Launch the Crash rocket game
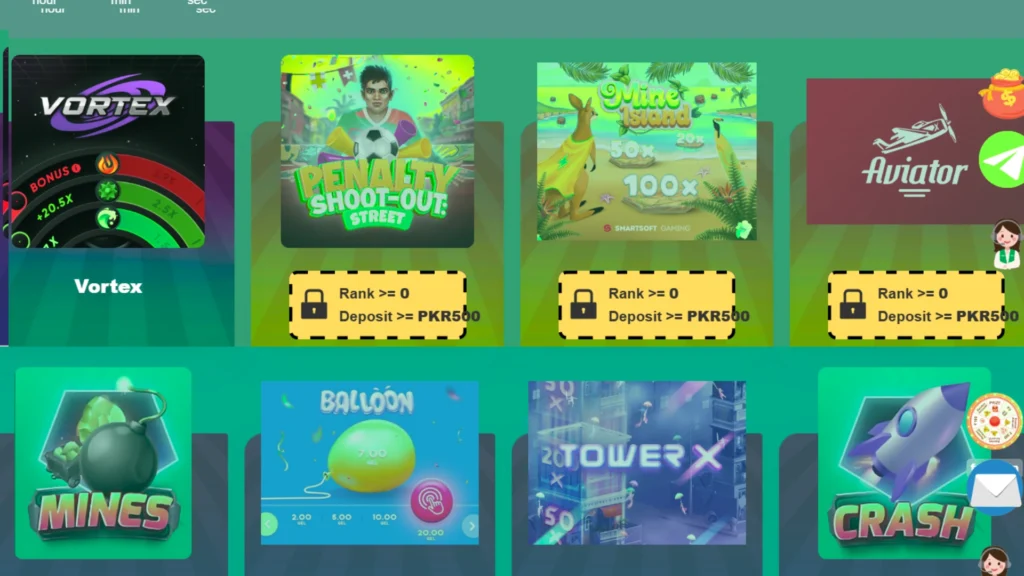The image size is (1024, 576). [895, 463]
